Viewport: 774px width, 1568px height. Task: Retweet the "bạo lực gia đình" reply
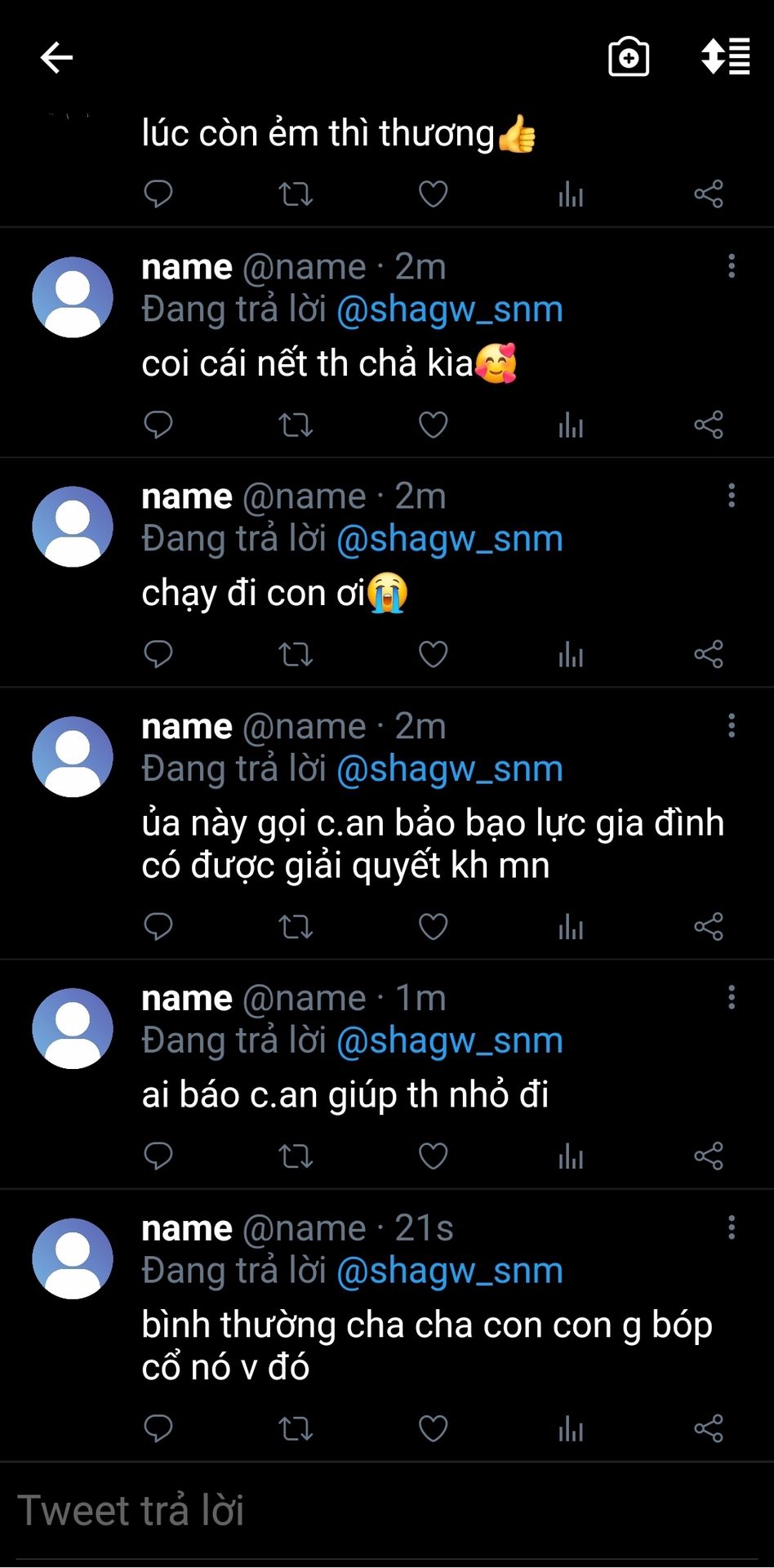click(296, 927)
